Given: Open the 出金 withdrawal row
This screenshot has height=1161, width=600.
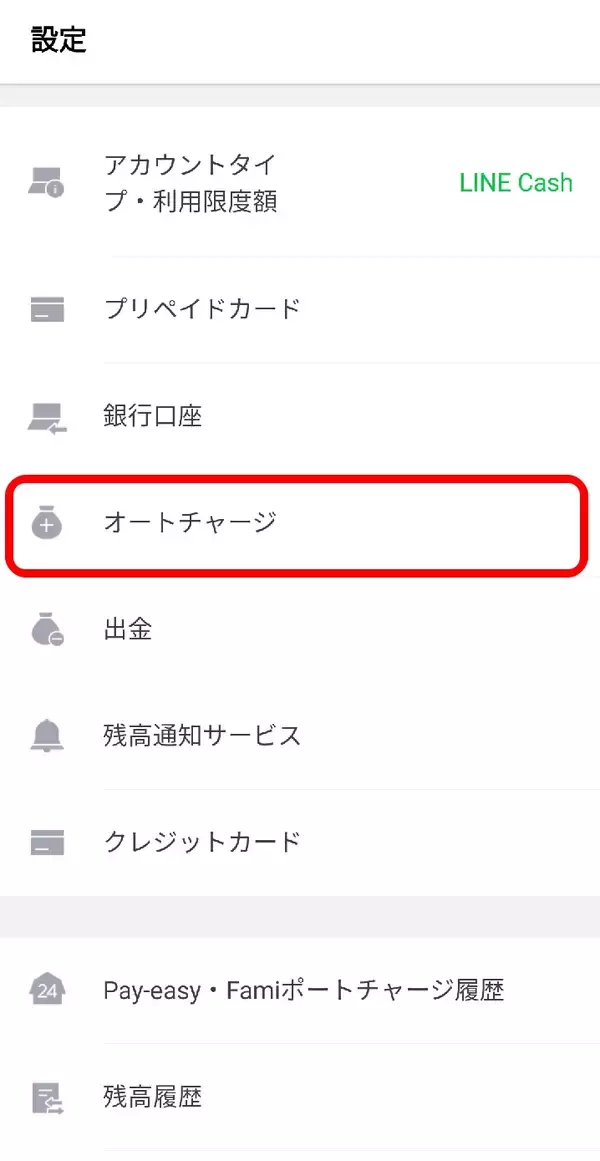Looking at the screenshot, I should pos(300,630).
